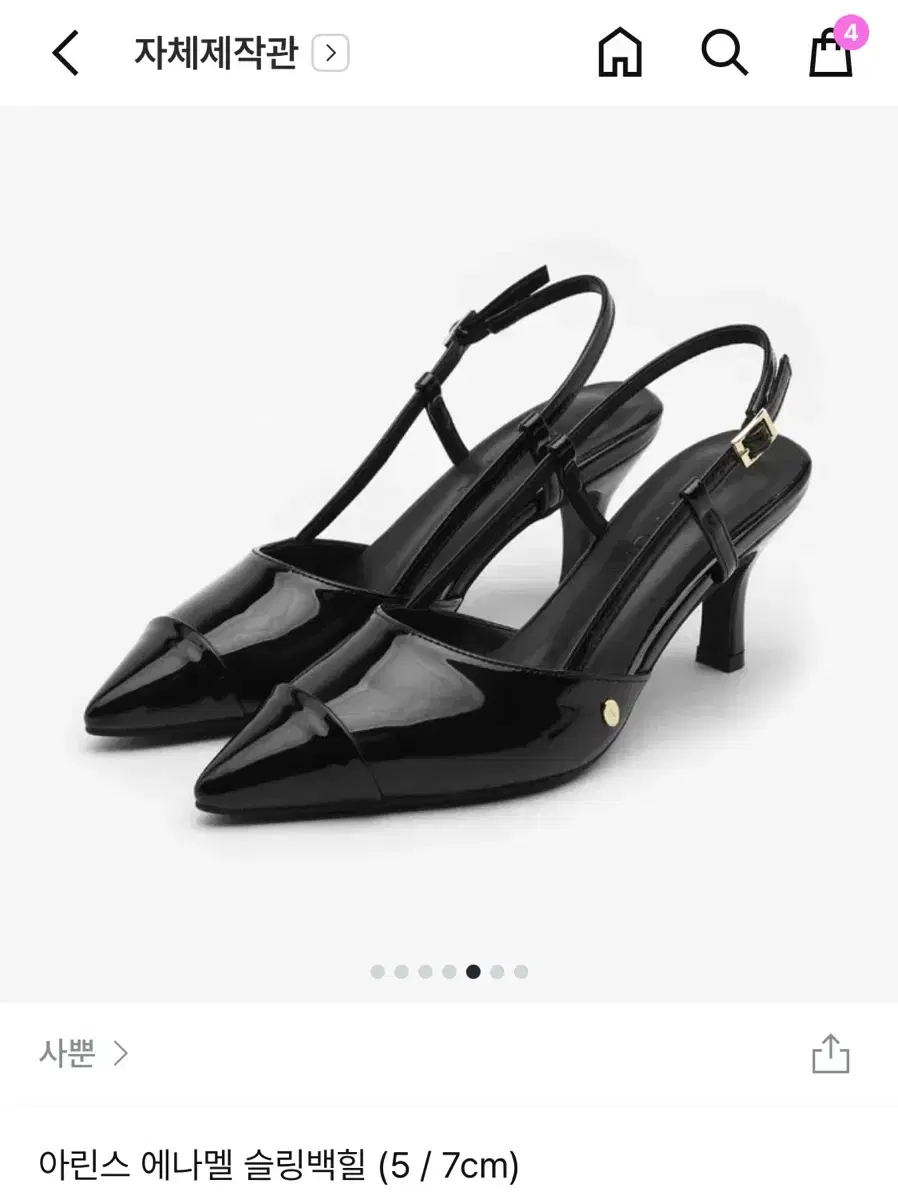Select the fourth carousel indicator dot
This screenshot has height=1200, width=898.
449,969
